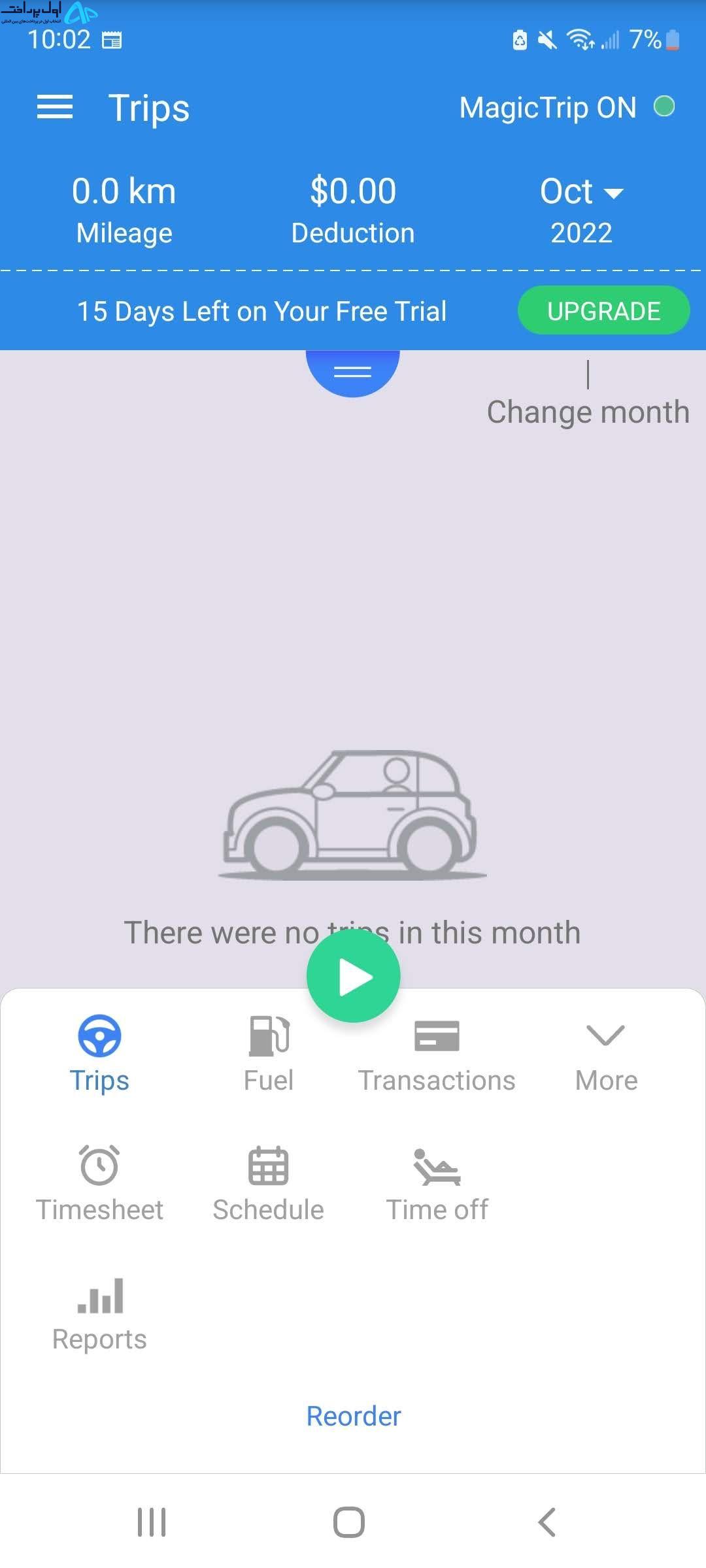Image resolution: width=706 pixels, height=1568 pixels.
Task: Go back using the system back button
Action: (546, 1522)
